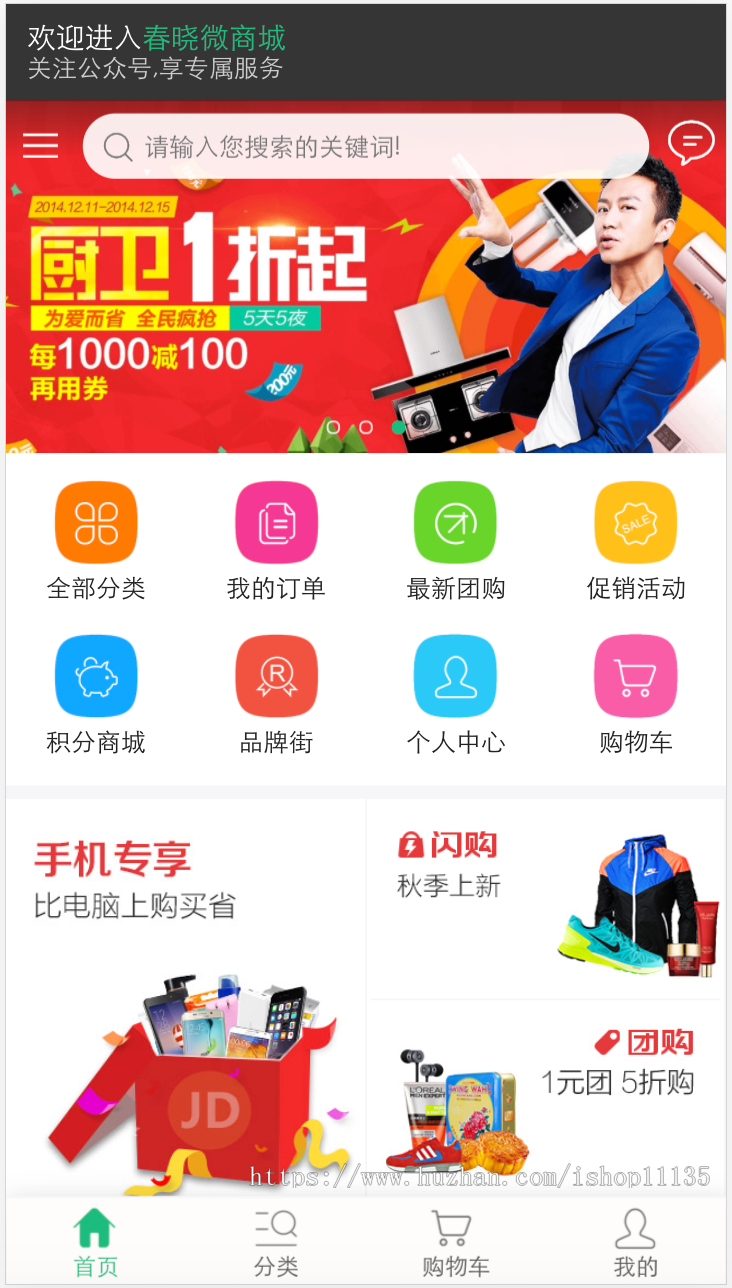Open the 积分商城 points mall icon

[x=96, y=675]
